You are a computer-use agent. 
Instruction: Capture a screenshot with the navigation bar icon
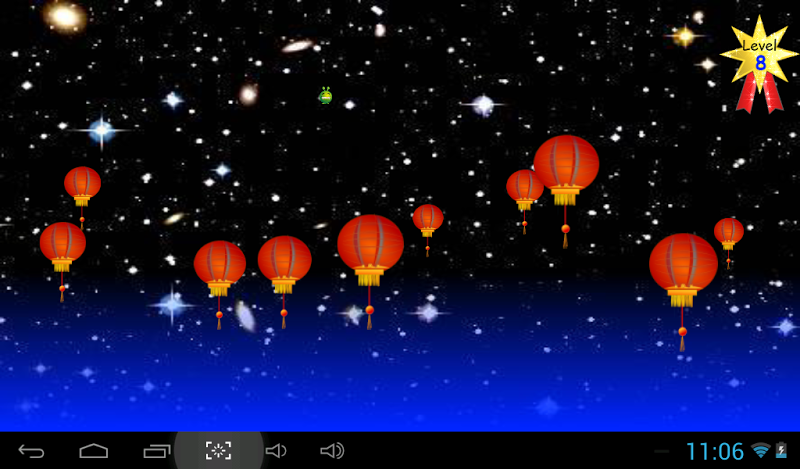tap(219, 451)
